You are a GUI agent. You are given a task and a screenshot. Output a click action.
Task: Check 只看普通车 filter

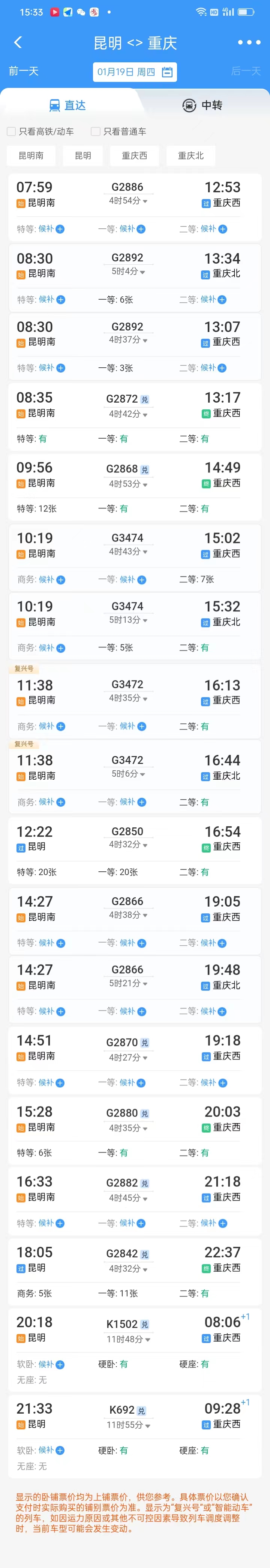point(96,131)
